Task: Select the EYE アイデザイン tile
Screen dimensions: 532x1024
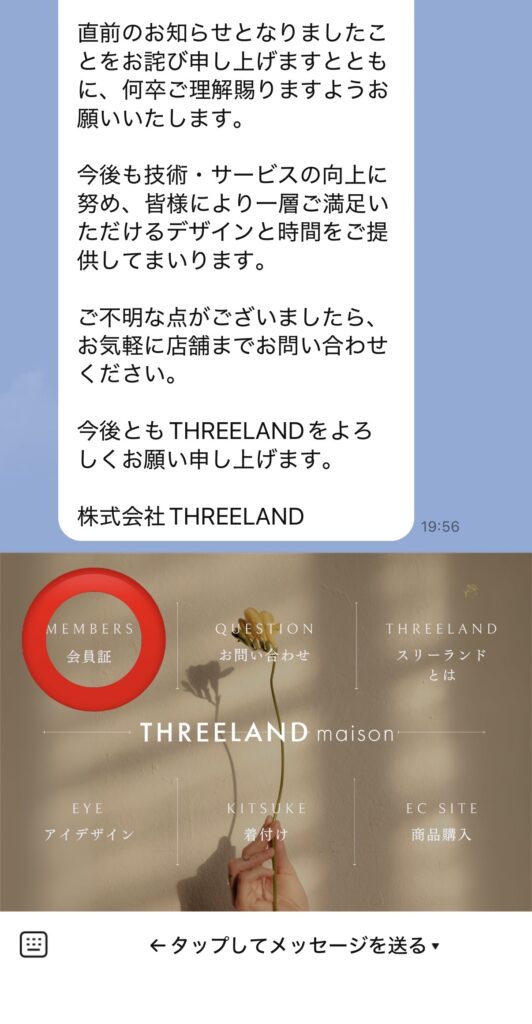Action: 89,822
